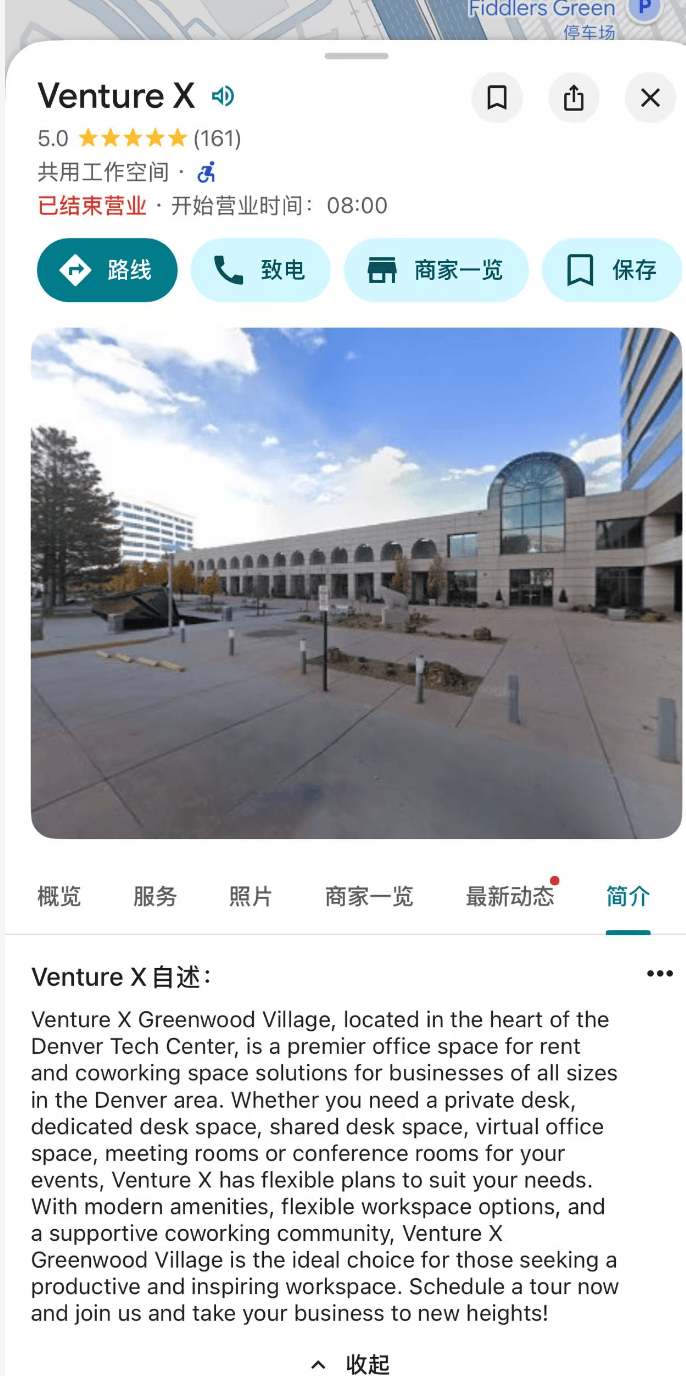Close the Venture X place card
The image size is (686, 1376).
(x=650, y=98)
